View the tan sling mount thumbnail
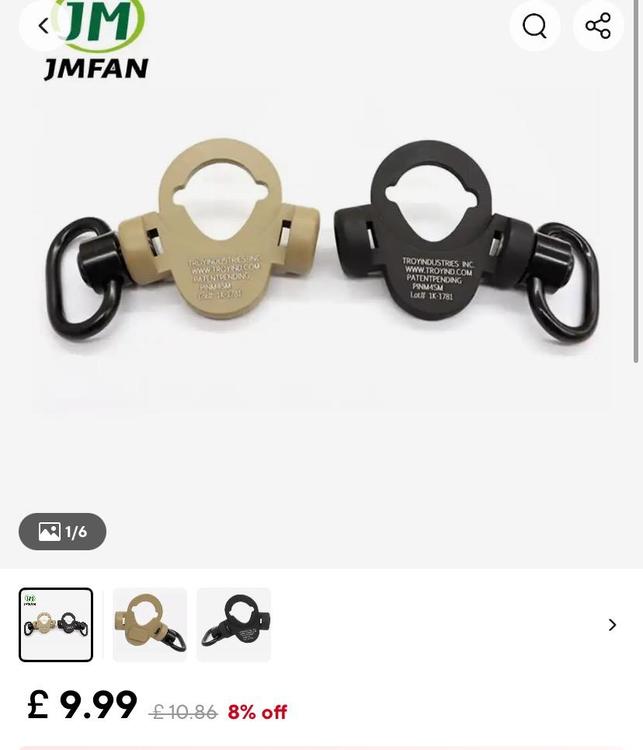Image resolution: width=643 pixels, height=750 pixels. point(150,625)
